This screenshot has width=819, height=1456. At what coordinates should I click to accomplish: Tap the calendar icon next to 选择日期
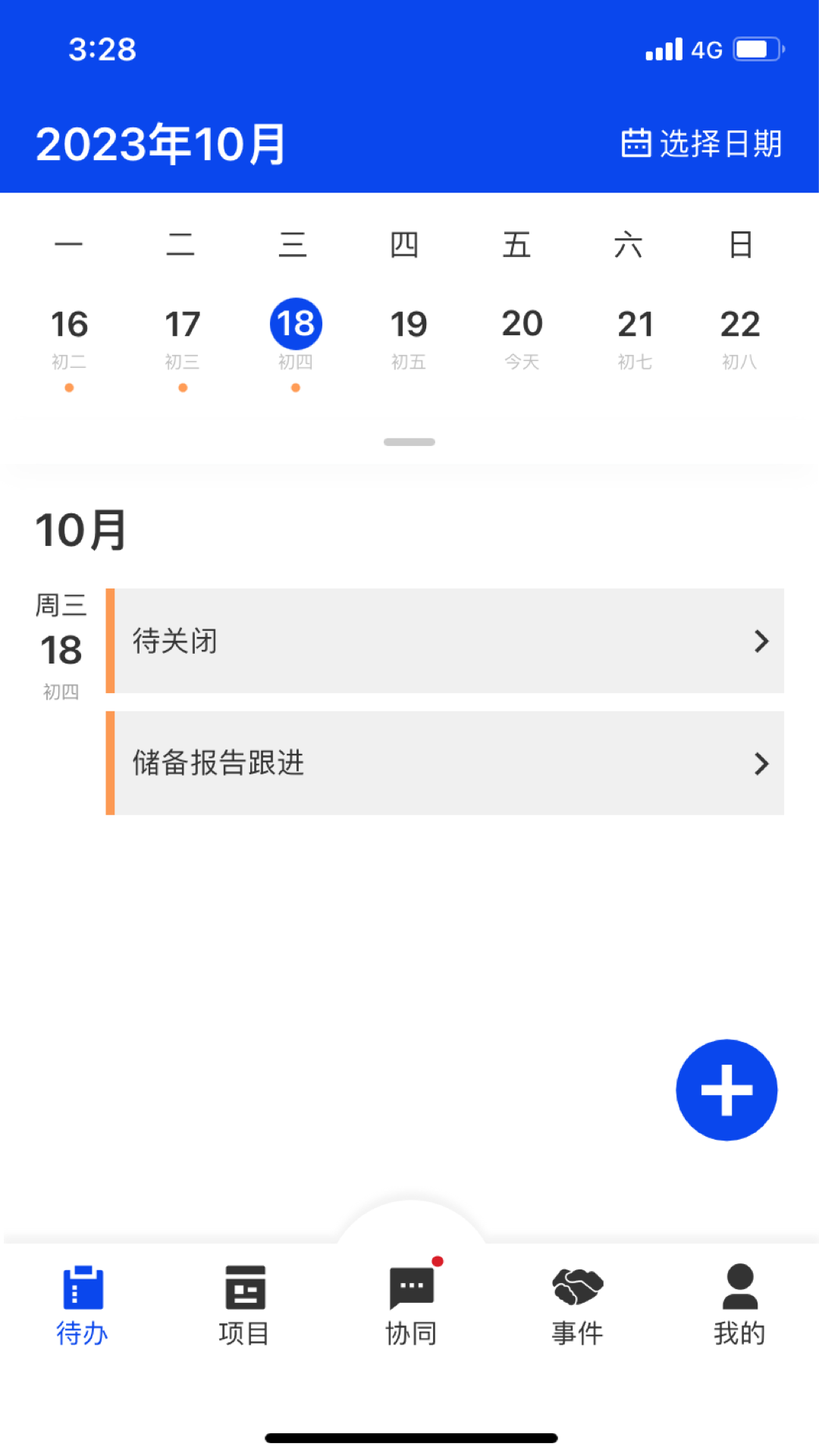[635, 143]
